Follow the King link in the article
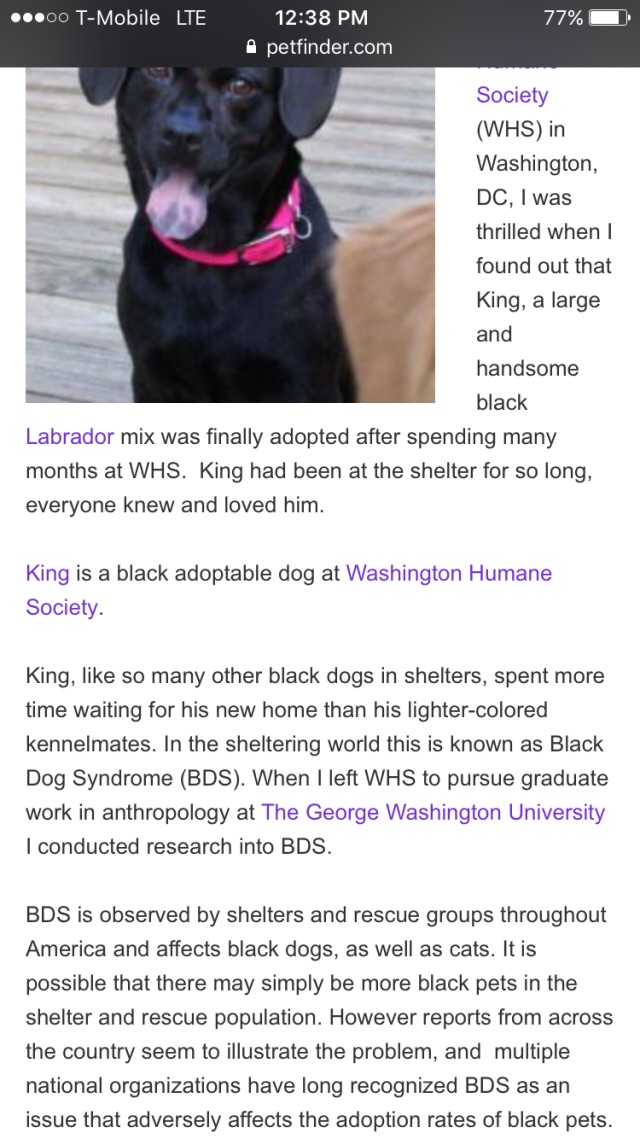This screenshot has width=640, height=1139. point(47,573)
